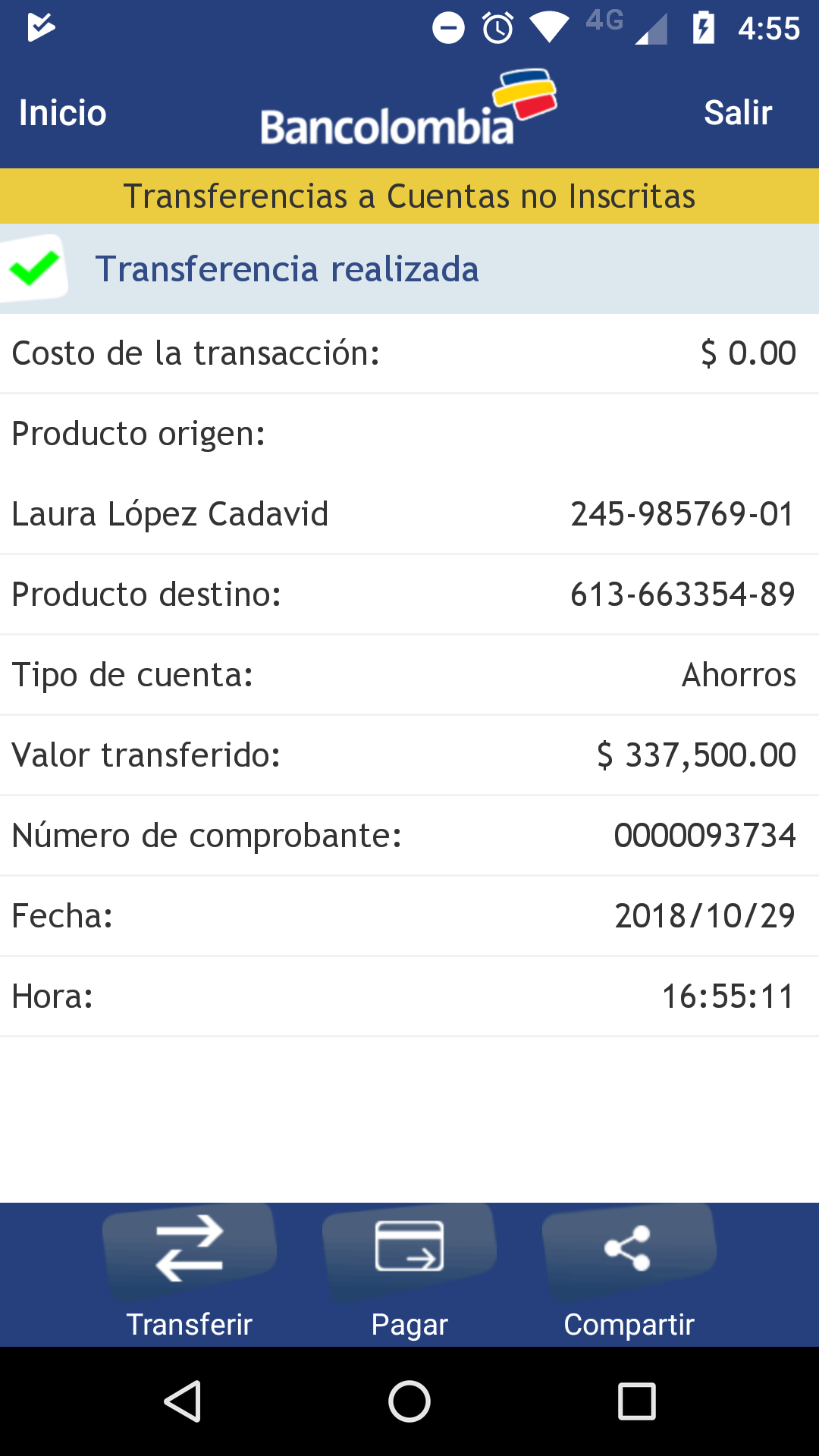Go to the Android home screen
The height and width of the screenshot is (1456, 819).
[409, 1401]
